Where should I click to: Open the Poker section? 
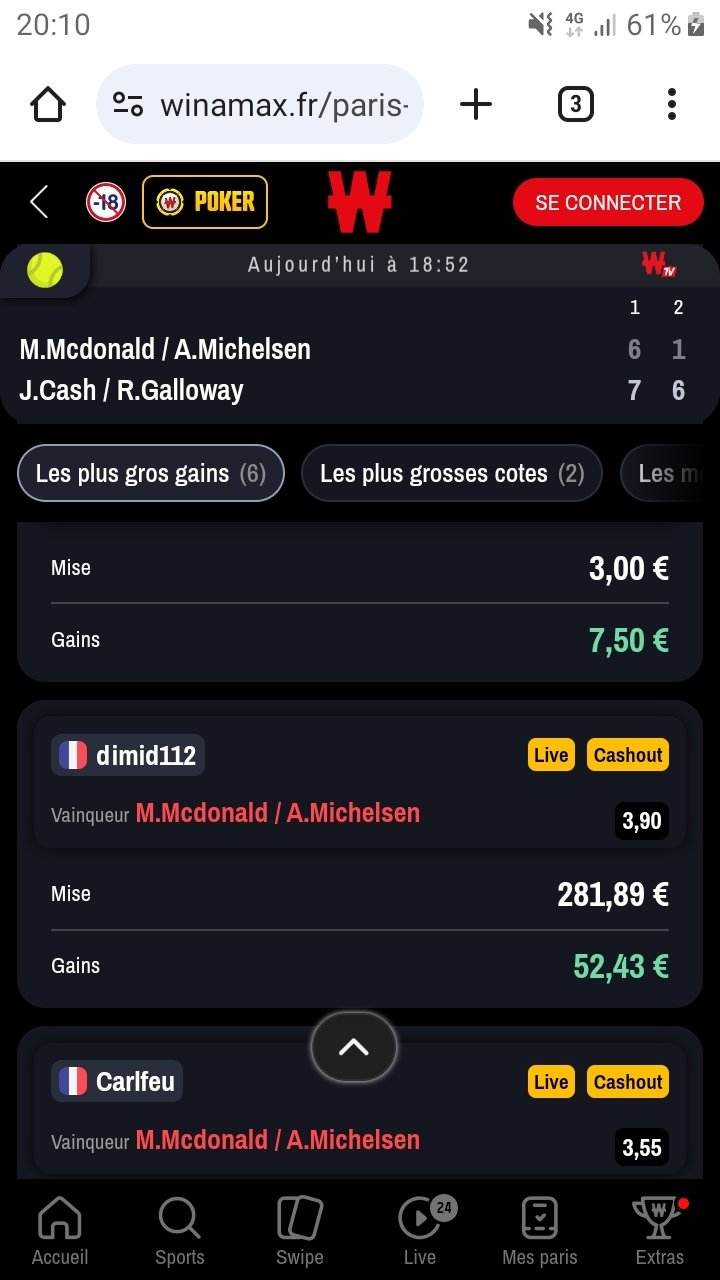[x=205, y=202]
